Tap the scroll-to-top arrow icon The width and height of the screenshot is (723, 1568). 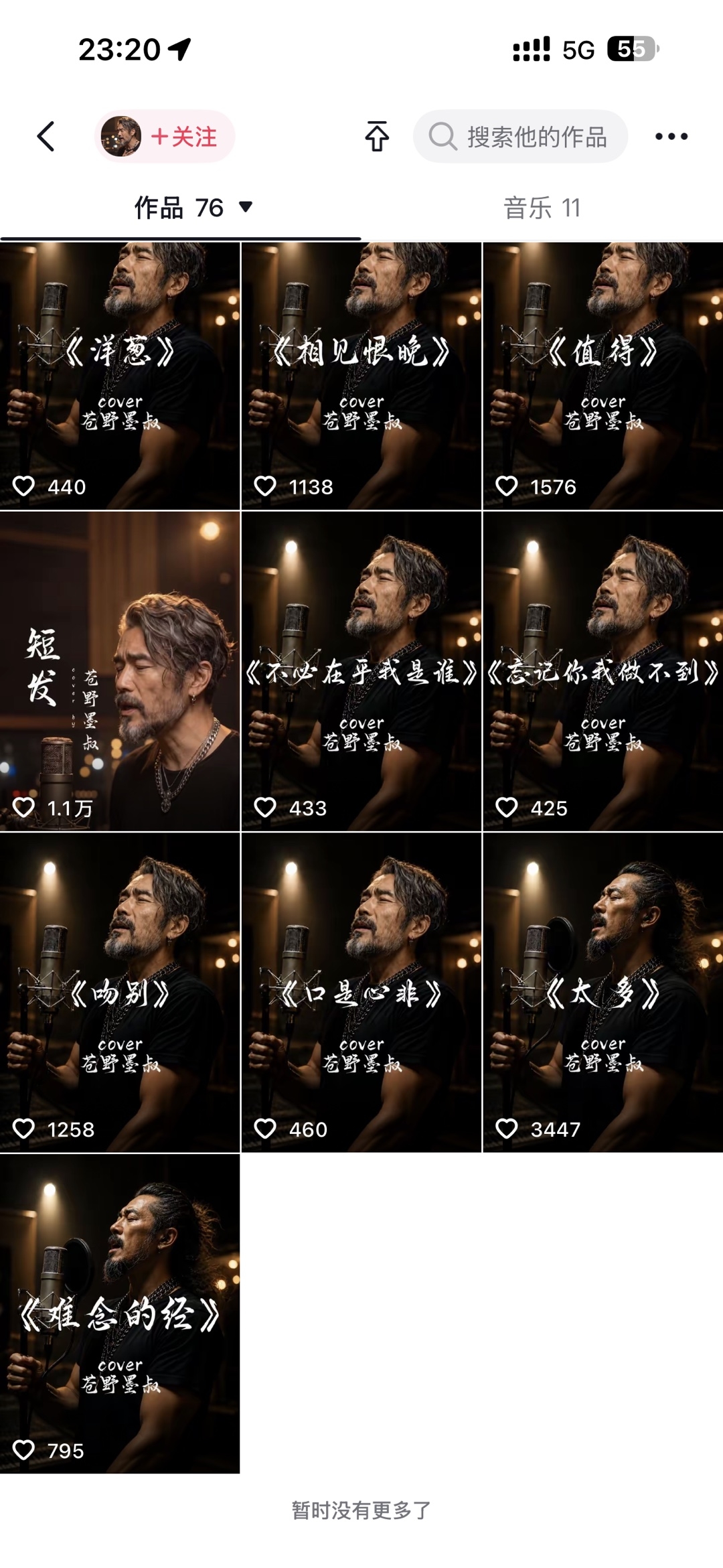[x=377, y=137]
